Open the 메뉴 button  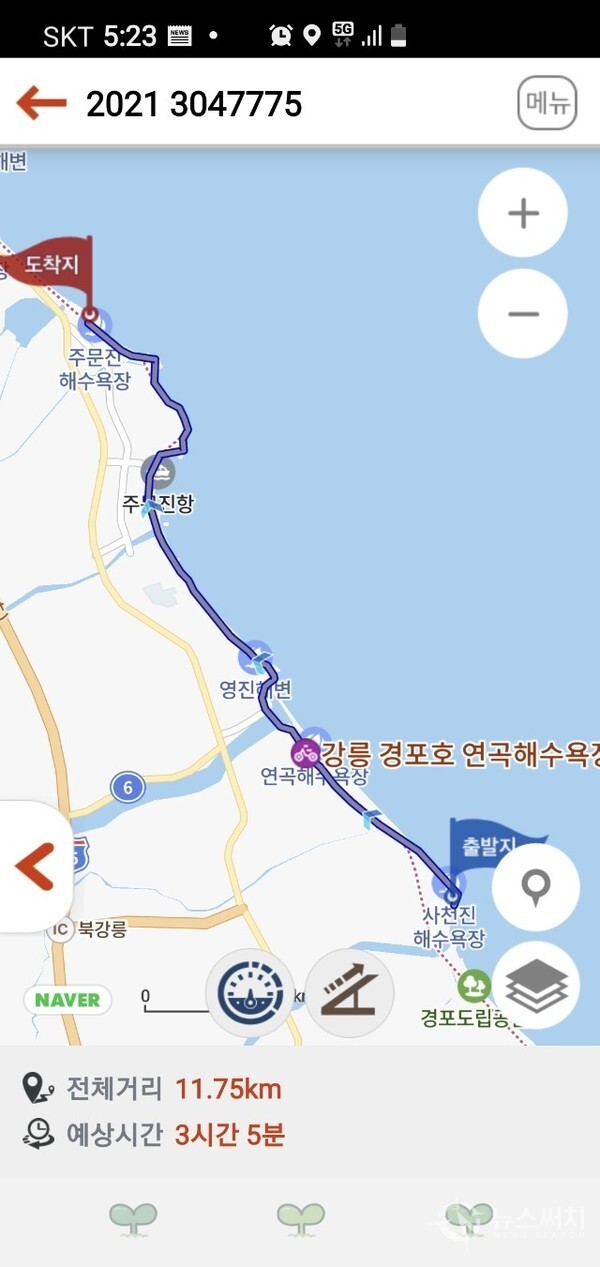click(x=547, y=102)
